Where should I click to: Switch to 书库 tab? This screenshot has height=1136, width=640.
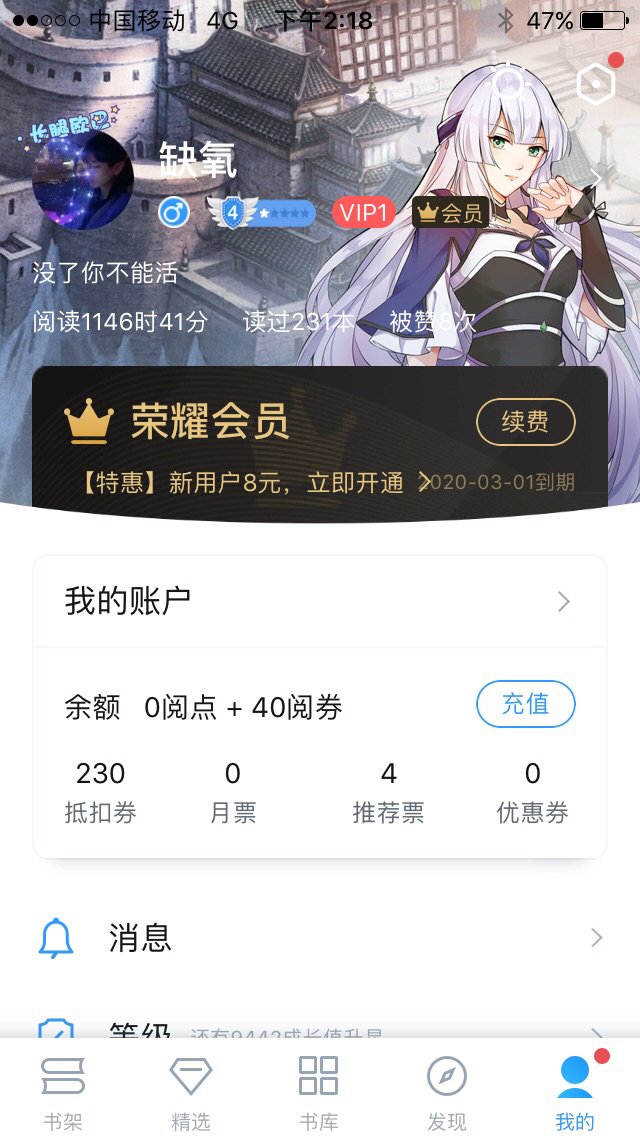319,1092
